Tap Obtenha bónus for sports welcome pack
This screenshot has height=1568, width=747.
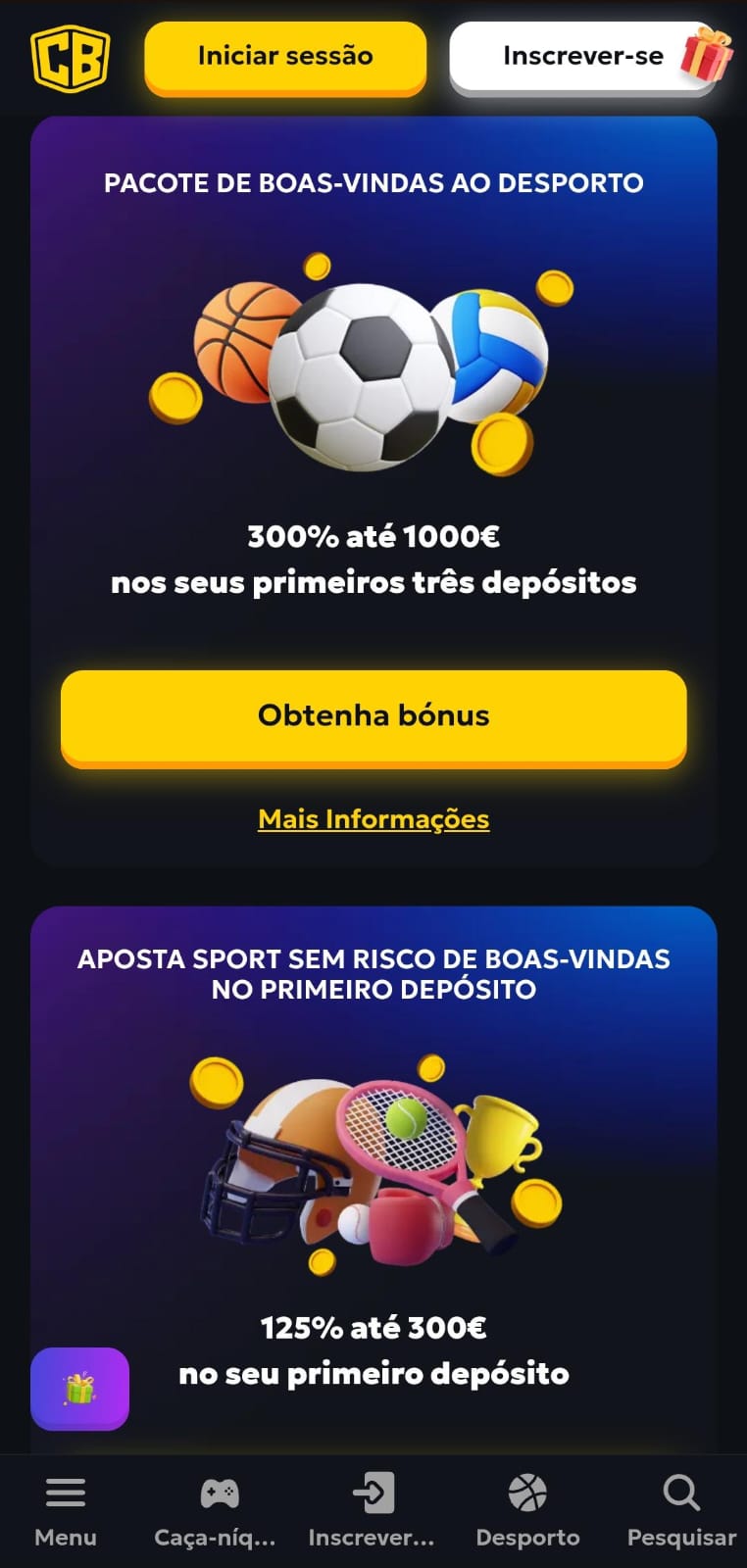click(x=373, y=715)
